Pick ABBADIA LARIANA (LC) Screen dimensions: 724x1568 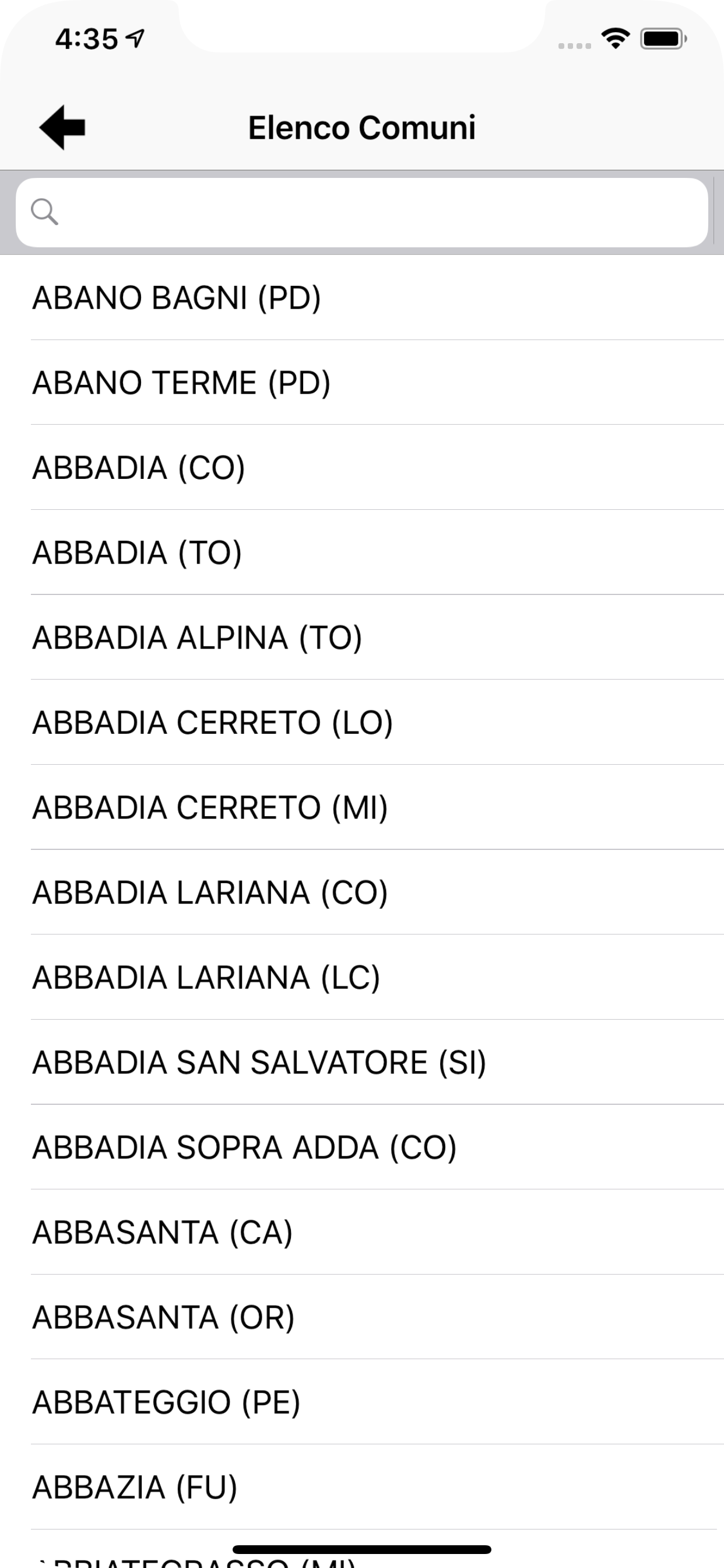click(x=362, y=978)
